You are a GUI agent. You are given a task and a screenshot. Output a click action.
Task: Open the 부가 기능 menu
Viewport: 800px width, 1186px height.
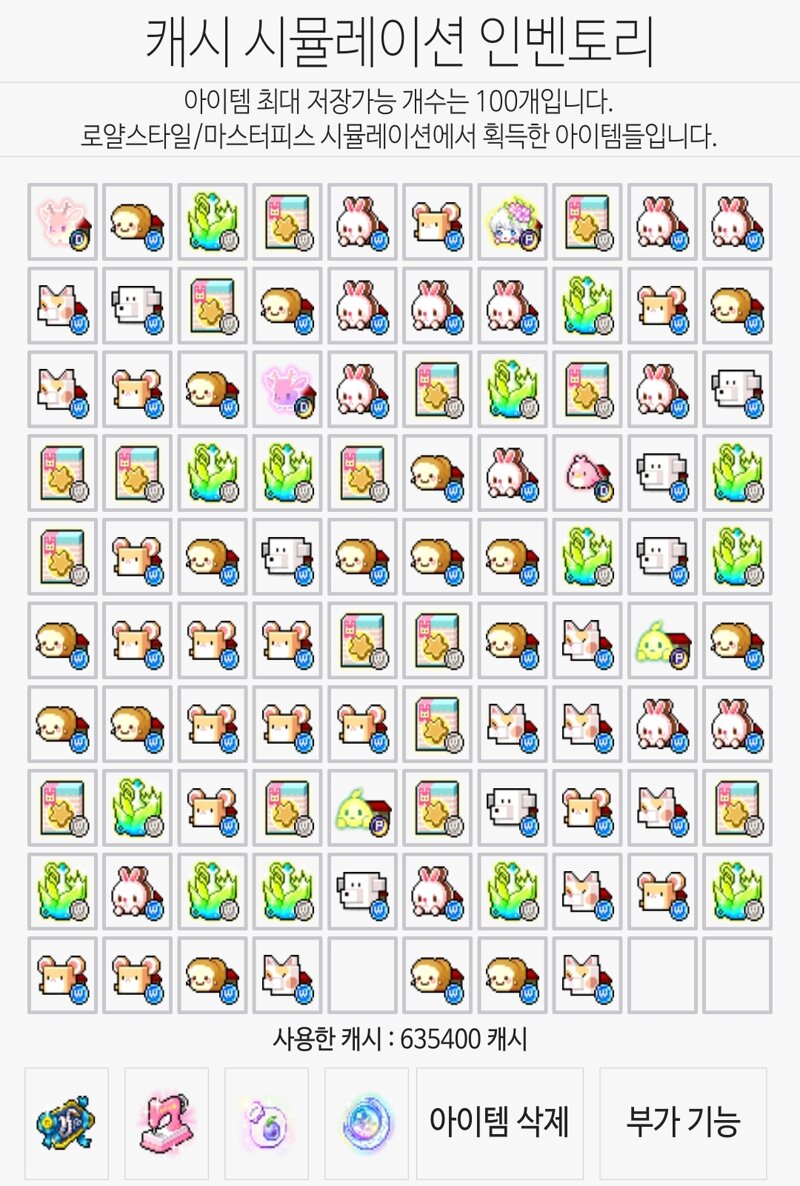[x=684, y=1122]
